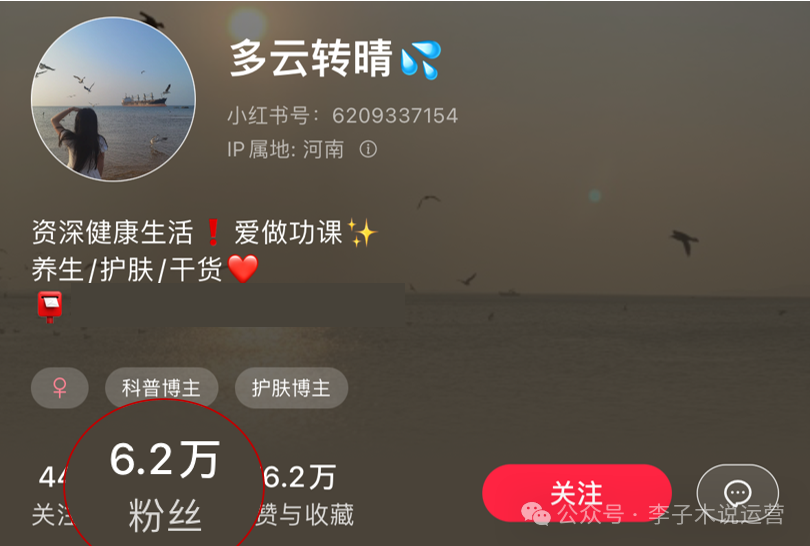Open the IP属地 info icon
Screen dimensions: 810x546
coord(368,149)
